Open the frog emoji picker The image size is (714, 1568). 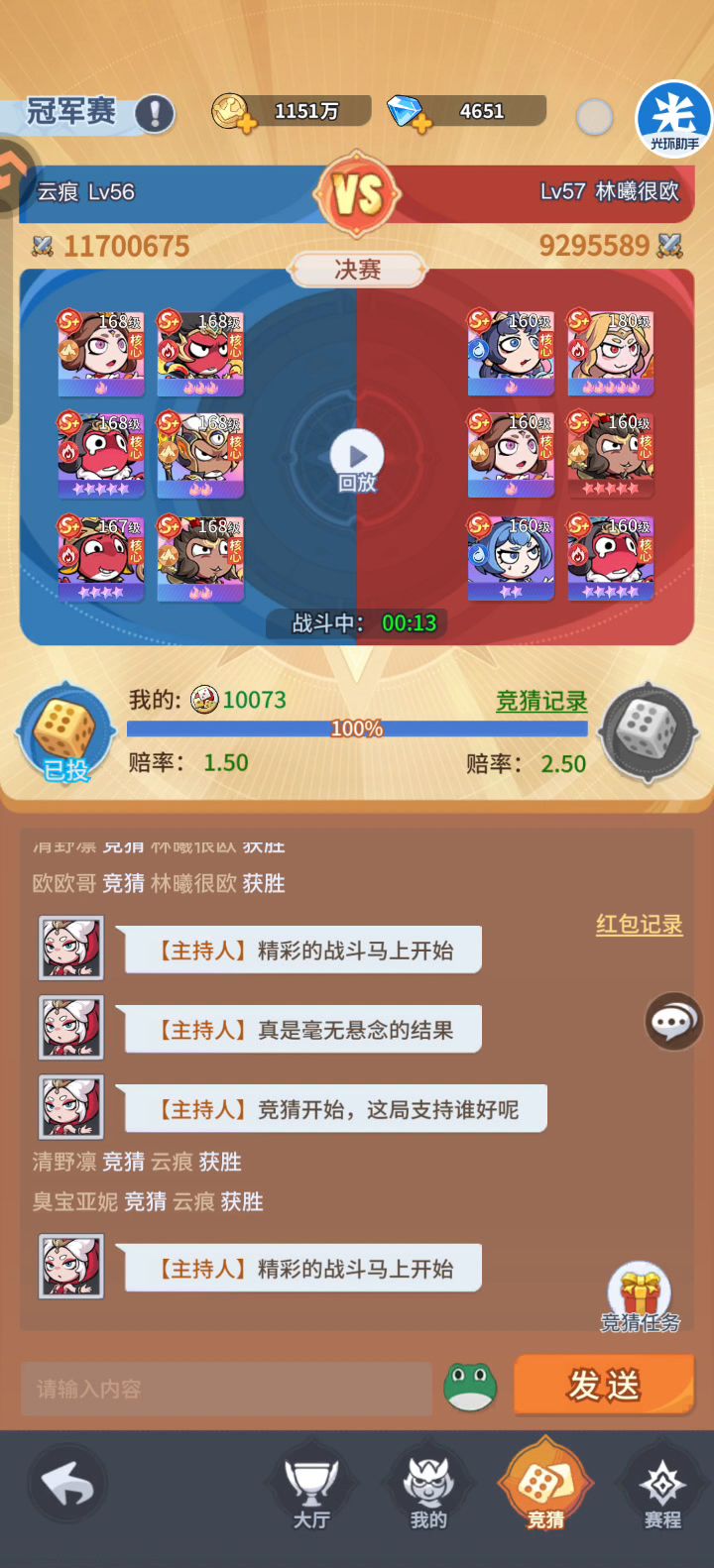coord(470,1386)
